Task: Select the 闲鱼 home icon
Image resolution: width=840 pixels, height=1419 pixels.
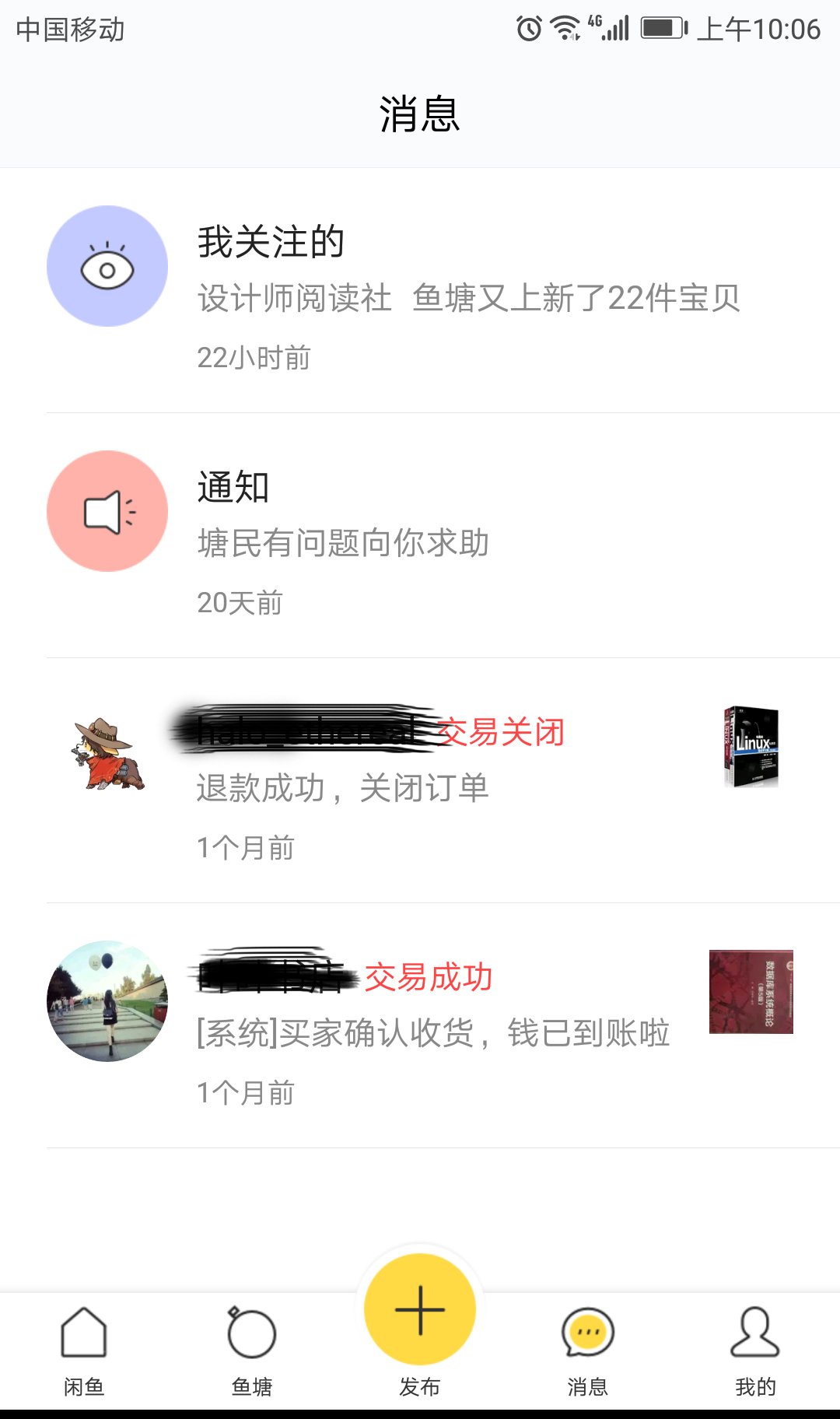Action: pyautogui.click(x=84, y=1333)
